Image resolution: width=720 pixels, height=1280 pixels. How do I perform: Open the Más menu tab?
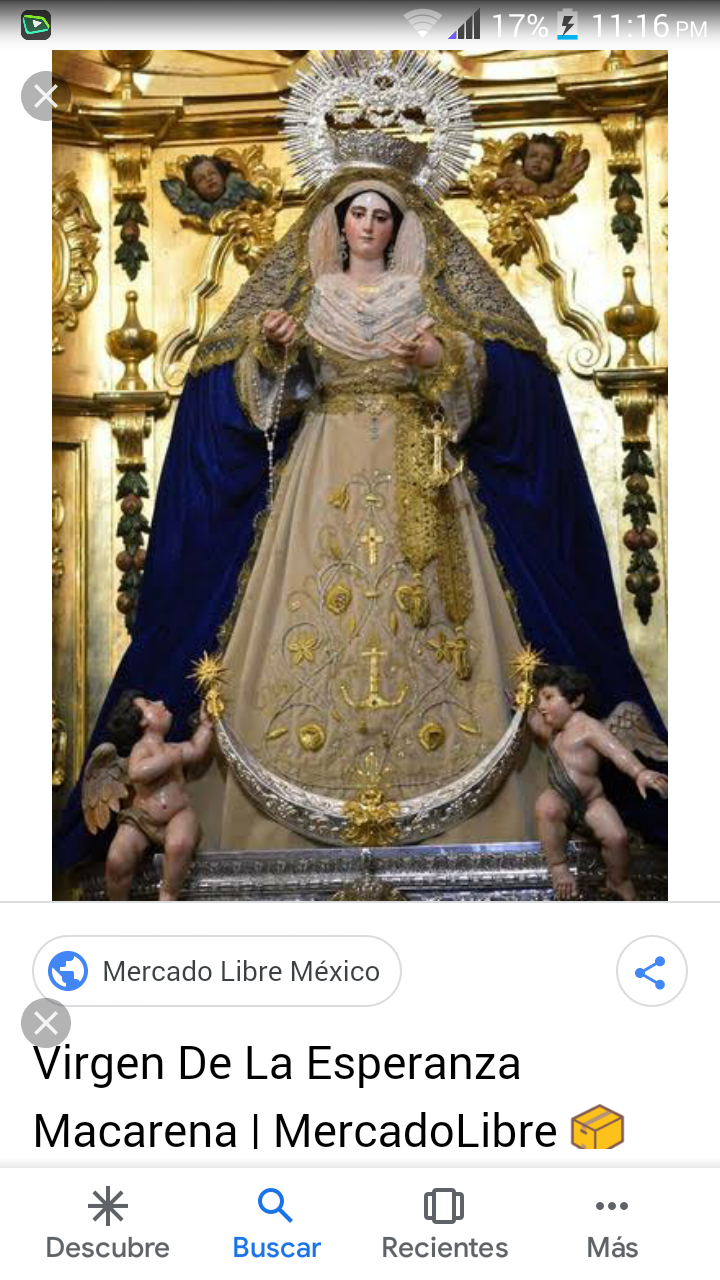coord(612,1224)
